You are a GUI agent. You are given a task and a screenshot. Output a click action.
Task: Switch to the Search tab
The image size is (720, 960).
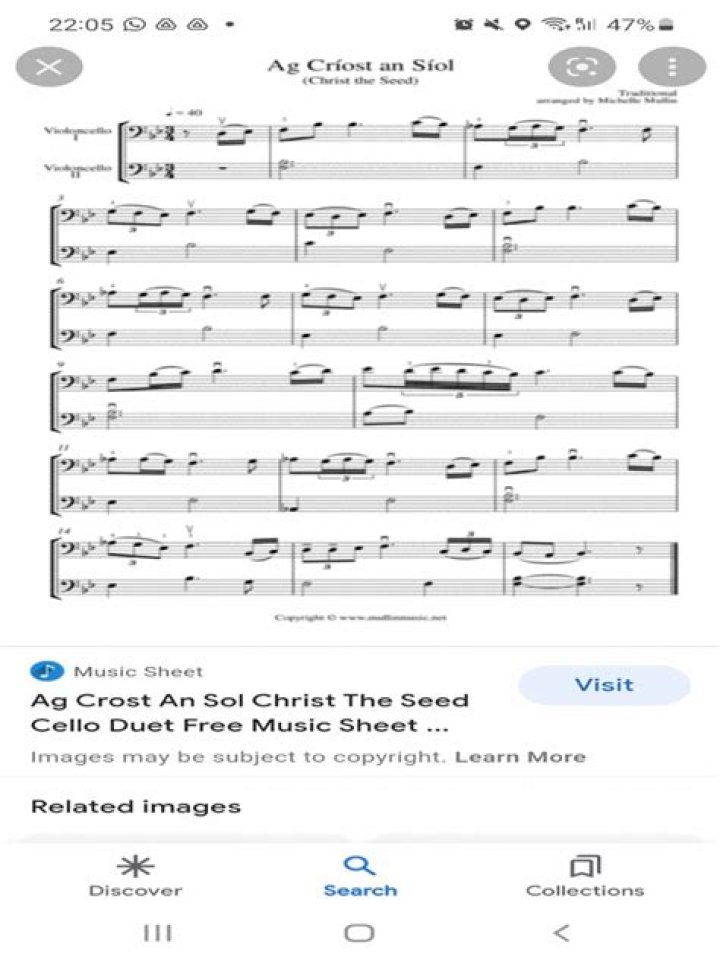[360, 876]
